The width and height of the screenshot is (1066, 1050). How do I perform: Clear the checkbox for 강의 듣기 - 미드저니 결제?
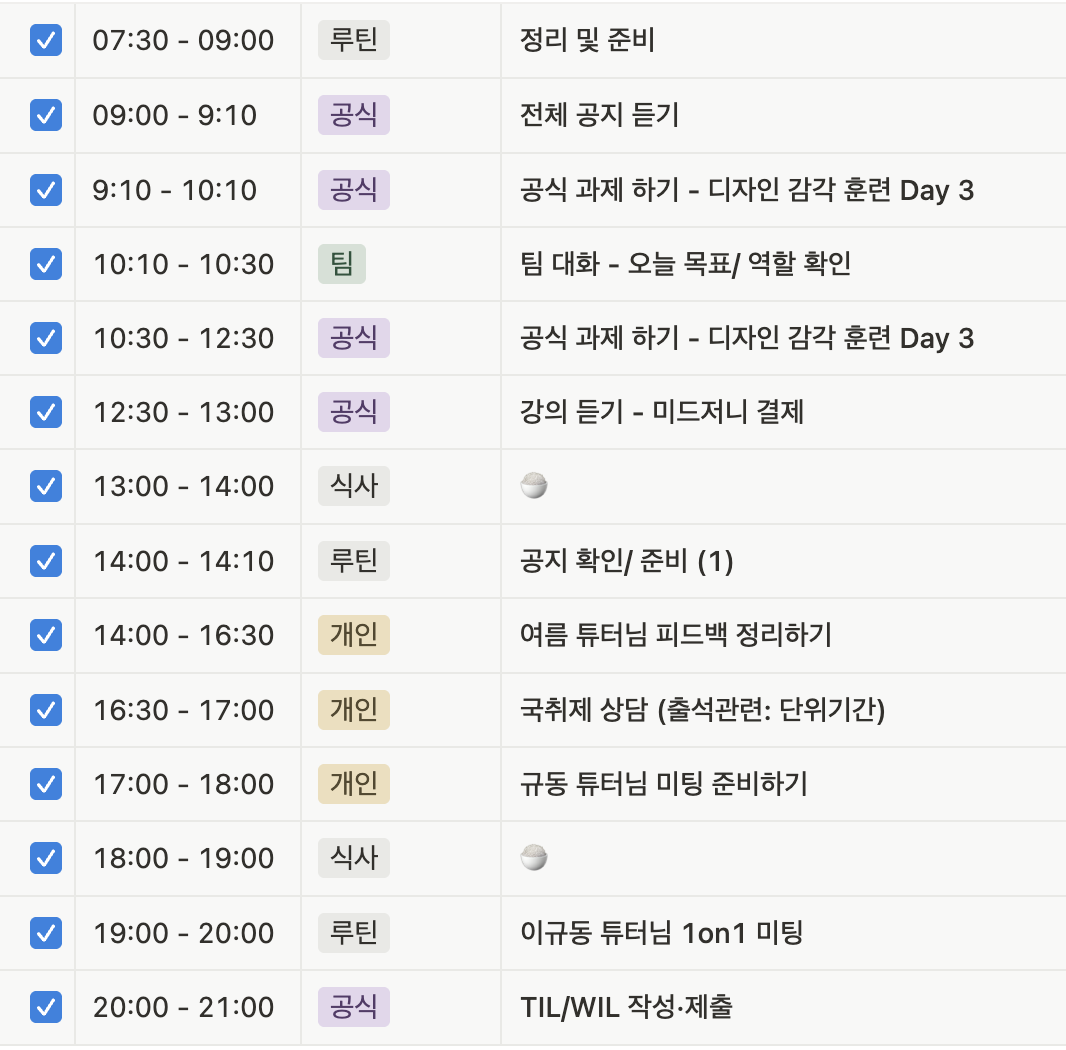[46, 411]
